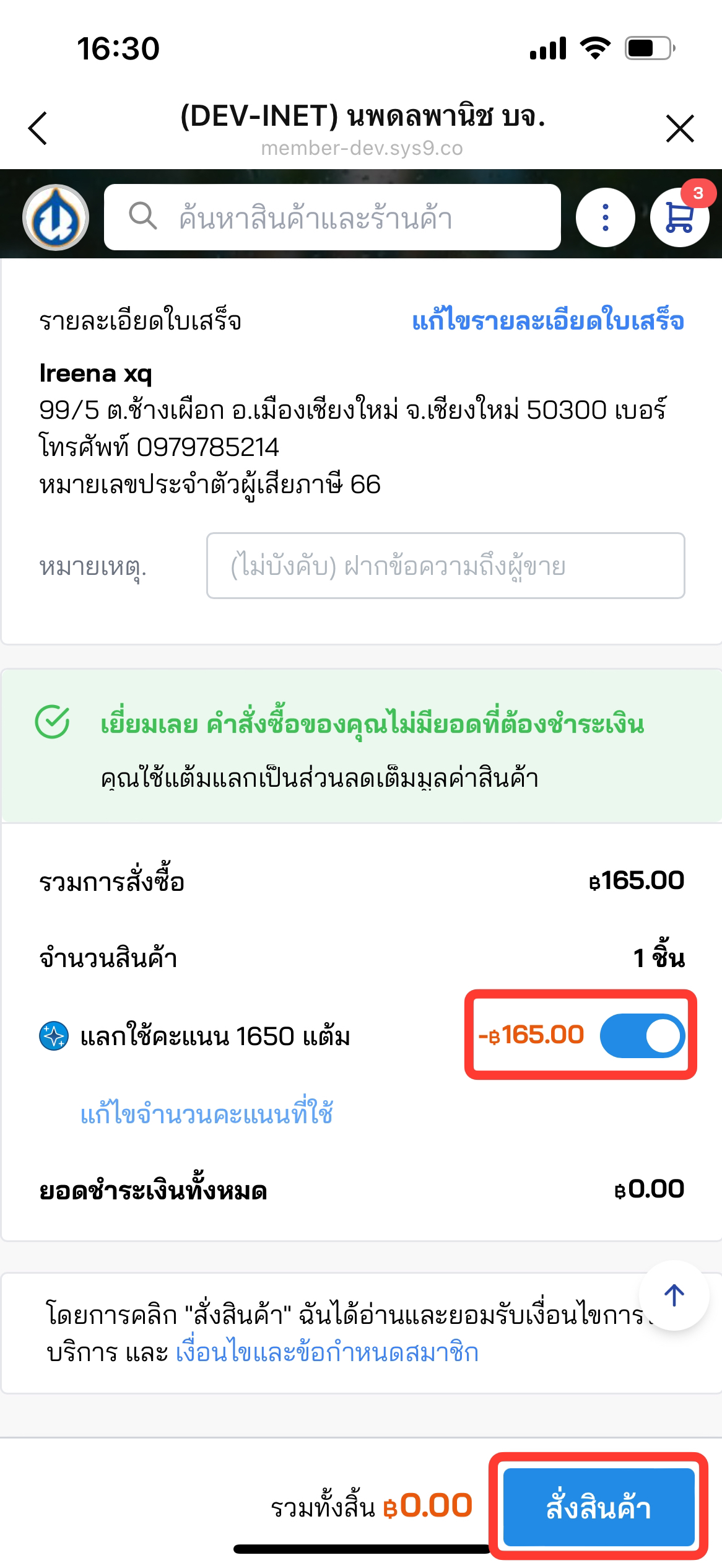
Task: Tap แก้ไขรายละเอียดใบเสร็จ to edit receipt details
Action: point(548,322)
